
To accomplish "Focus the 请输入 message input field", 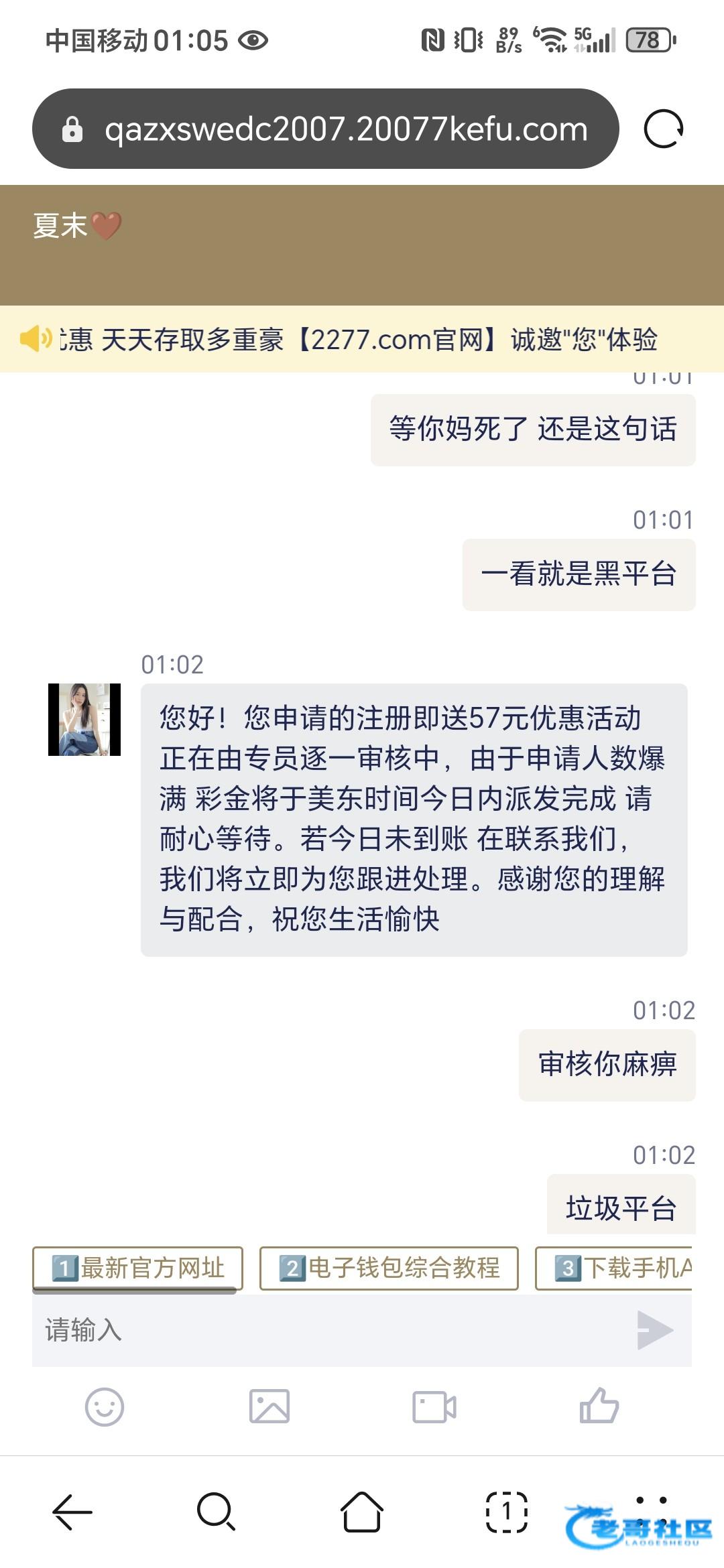I will [328, 1330].
